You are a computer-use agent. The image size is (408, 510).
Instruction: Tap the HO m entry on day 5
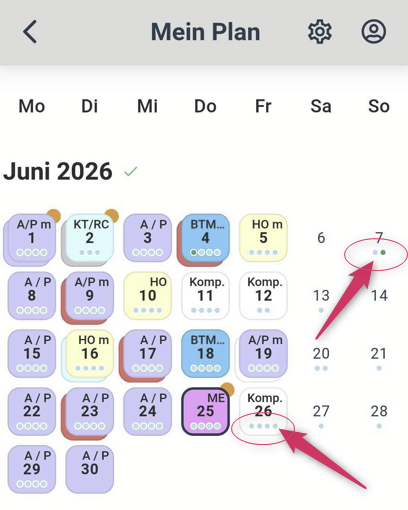pyautogui.click(x=263, y=238)
